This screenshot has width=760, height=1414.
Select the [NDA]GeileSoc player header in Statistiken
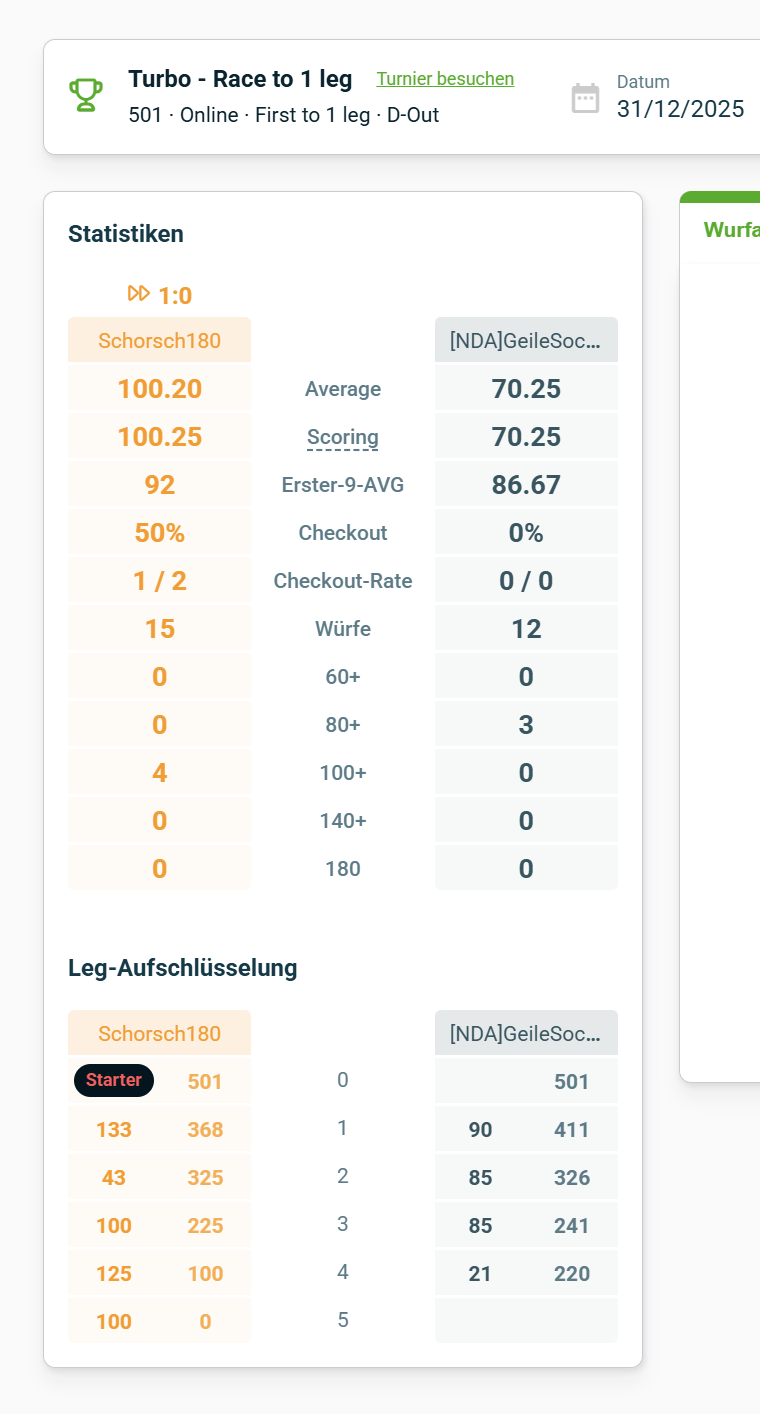click(x=526, y=339)
